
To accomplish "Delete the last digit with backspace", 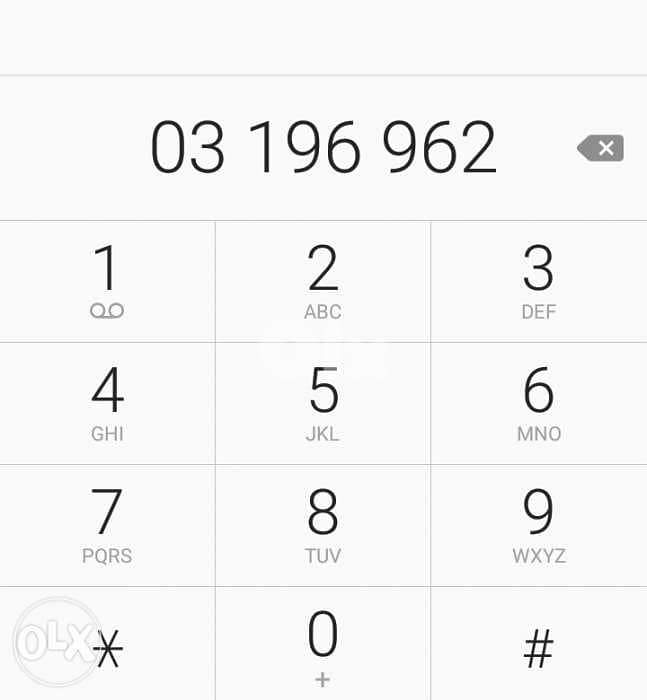I will coord(601,148).
